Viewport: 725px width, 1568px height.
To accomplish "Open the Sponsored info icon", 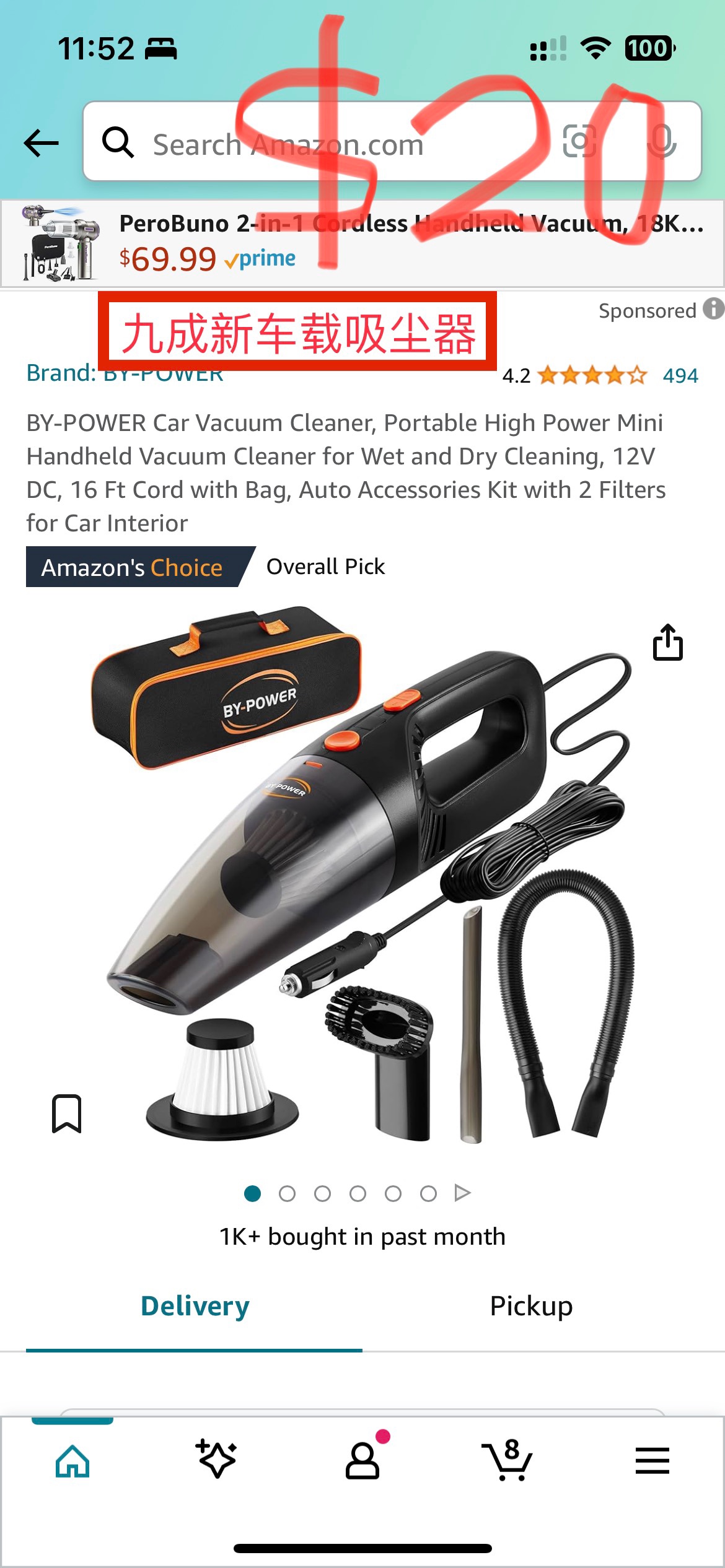I will point(713,309).
